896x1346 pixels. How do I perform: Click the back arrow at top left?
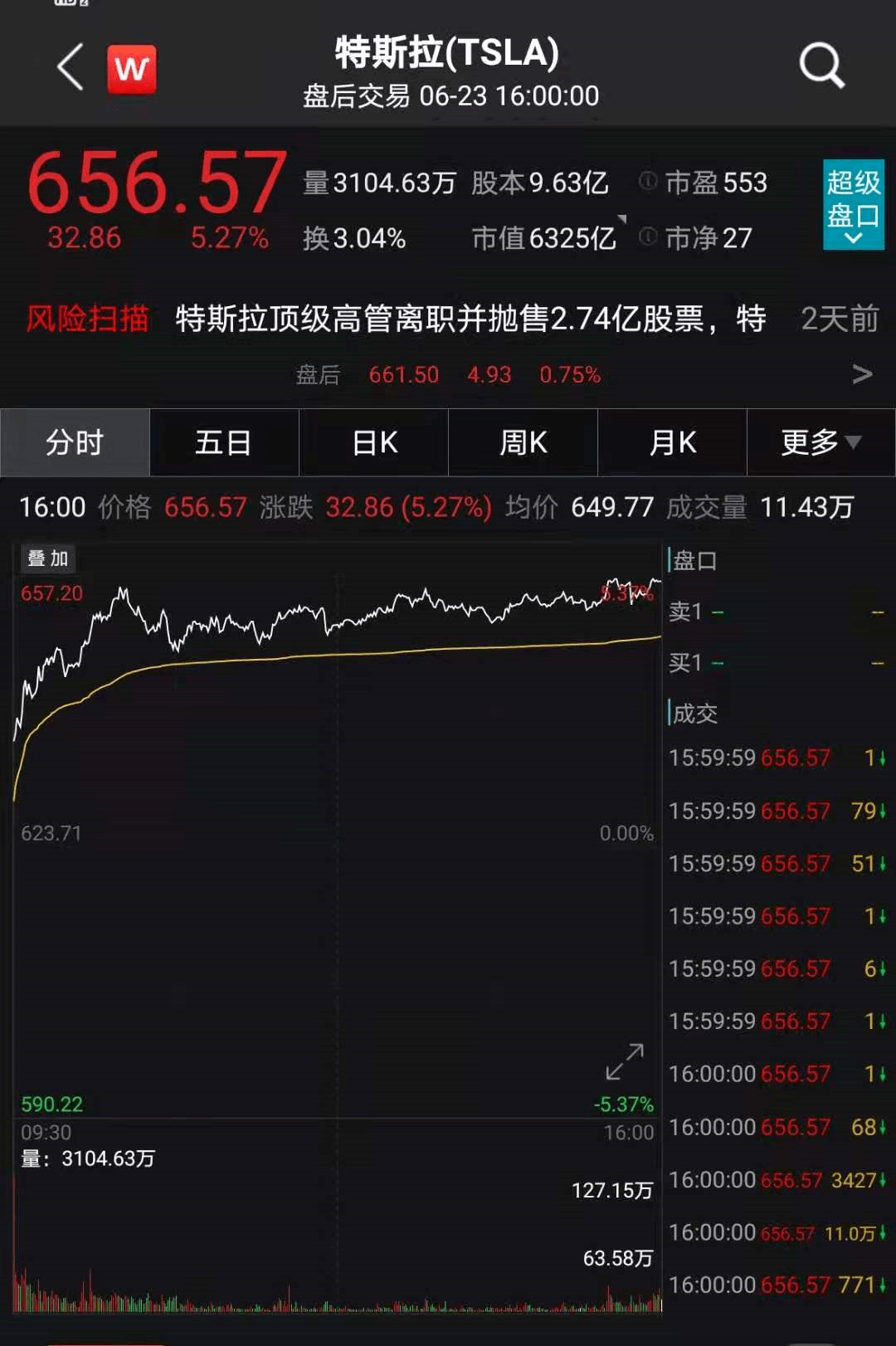coord(70,67)
